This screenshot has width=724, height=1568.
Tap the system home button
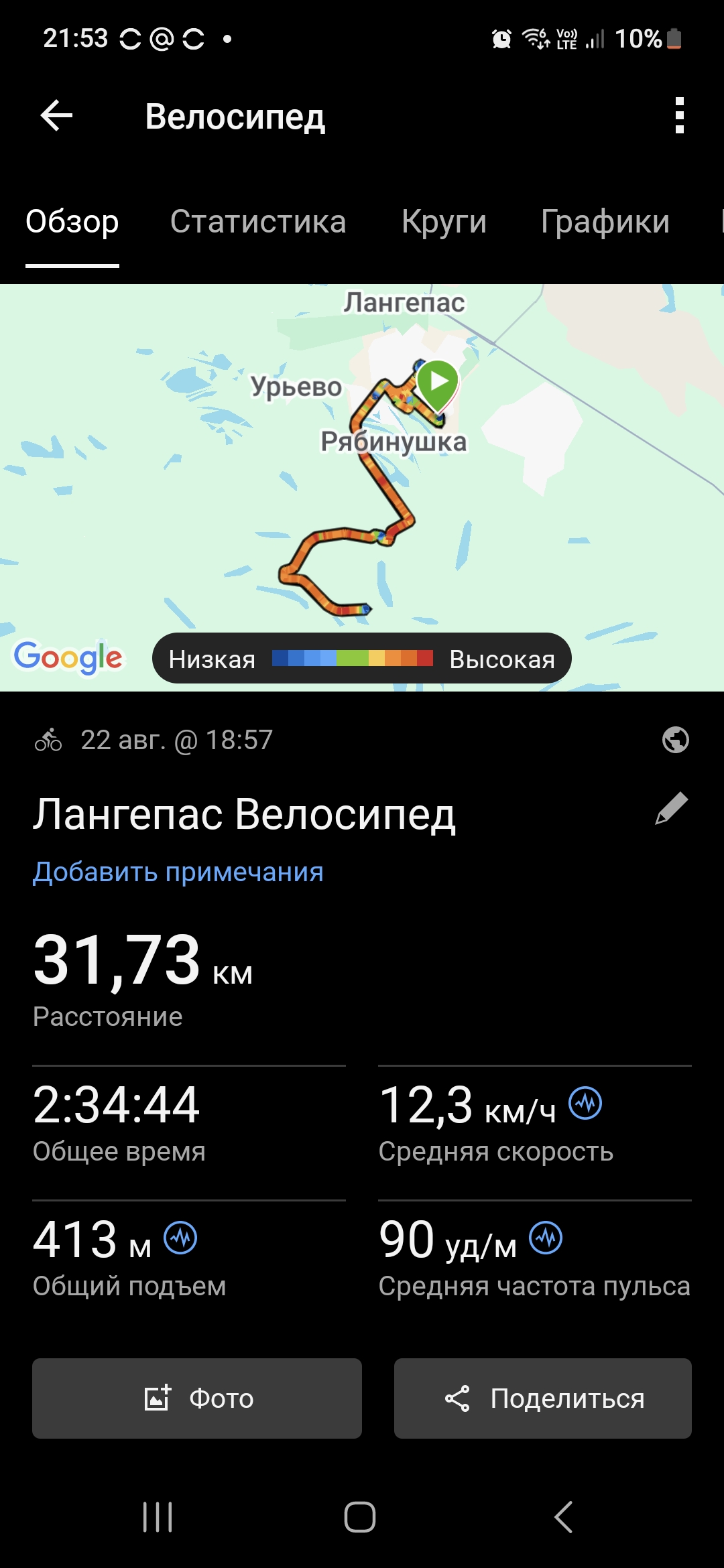(360, 1516)
